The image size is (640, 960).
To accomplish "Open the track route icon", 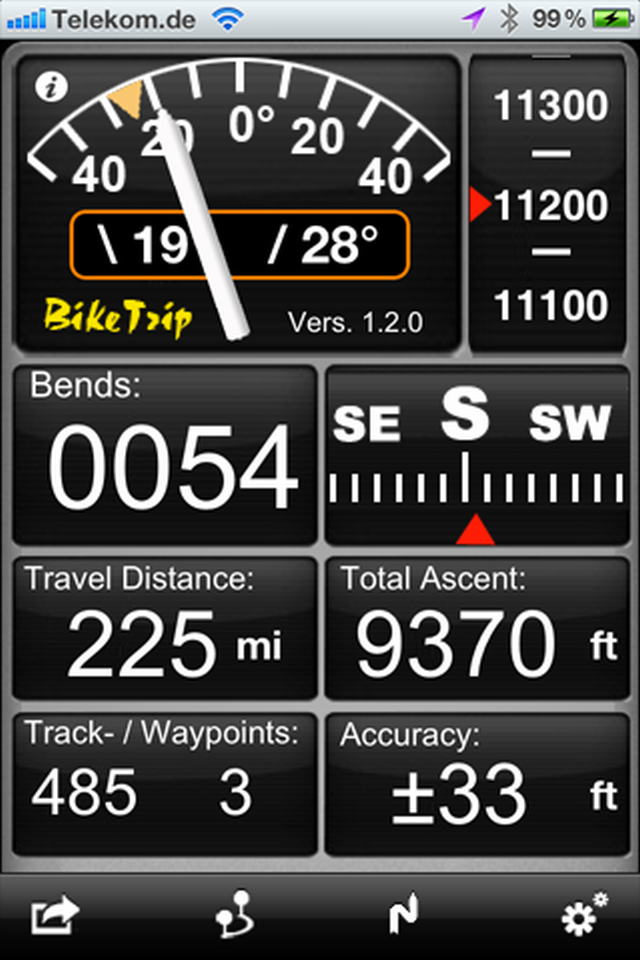I will tap(404, 913).
